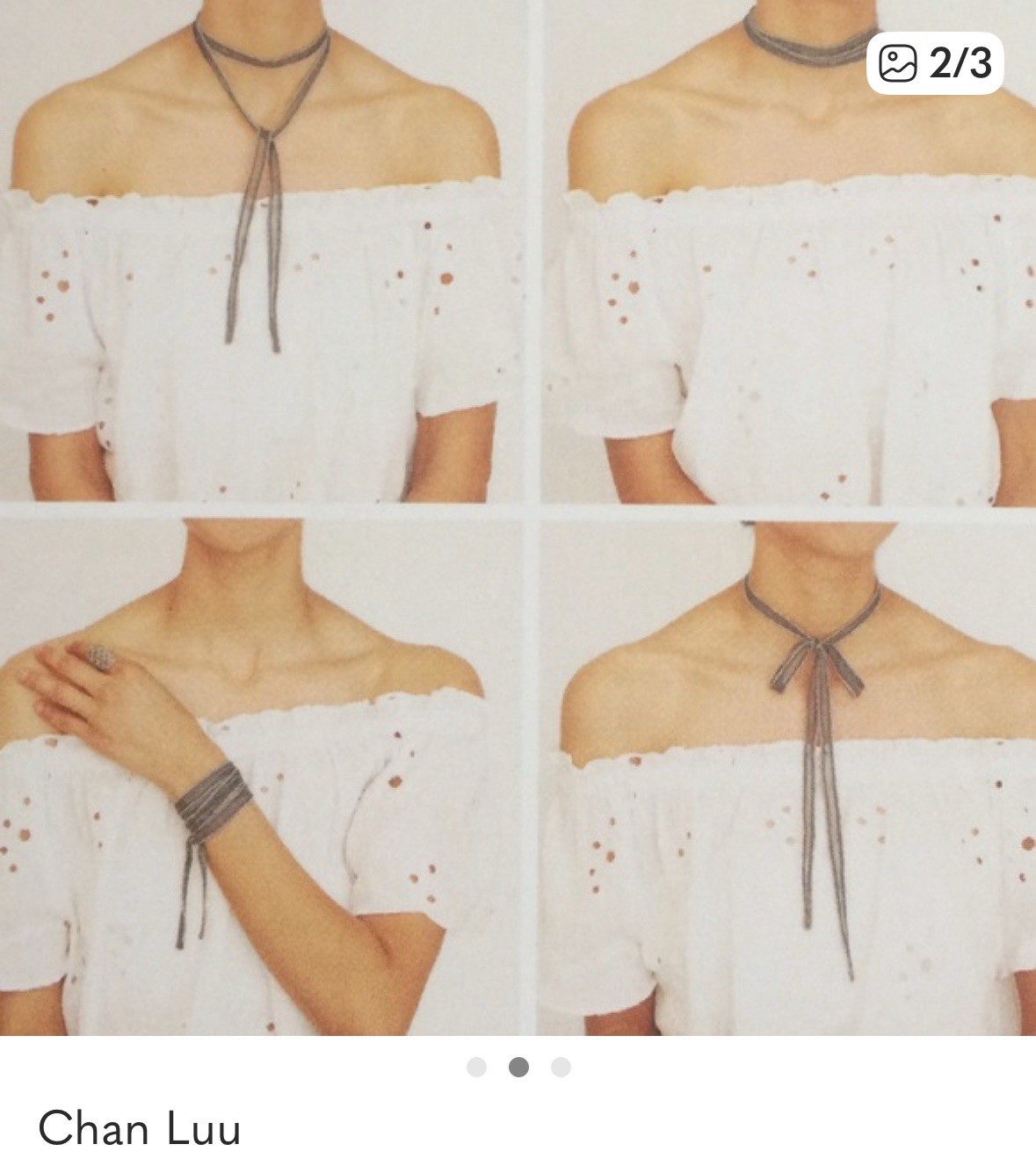This screenshot has height=1166, width=1036.
Task: Open the 2/3 image gallery badge
Action: (x=935, y=63)
